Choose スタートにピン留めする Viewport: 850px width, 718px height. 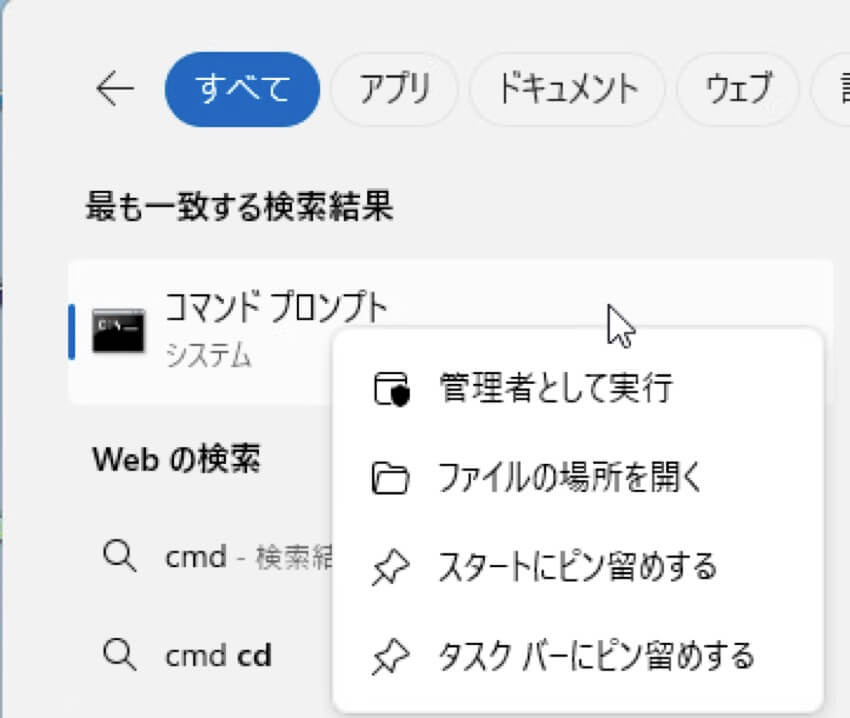577,567
